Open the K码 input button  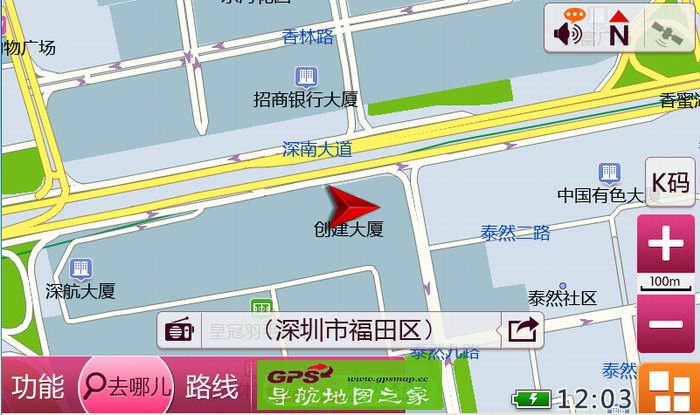669,183
